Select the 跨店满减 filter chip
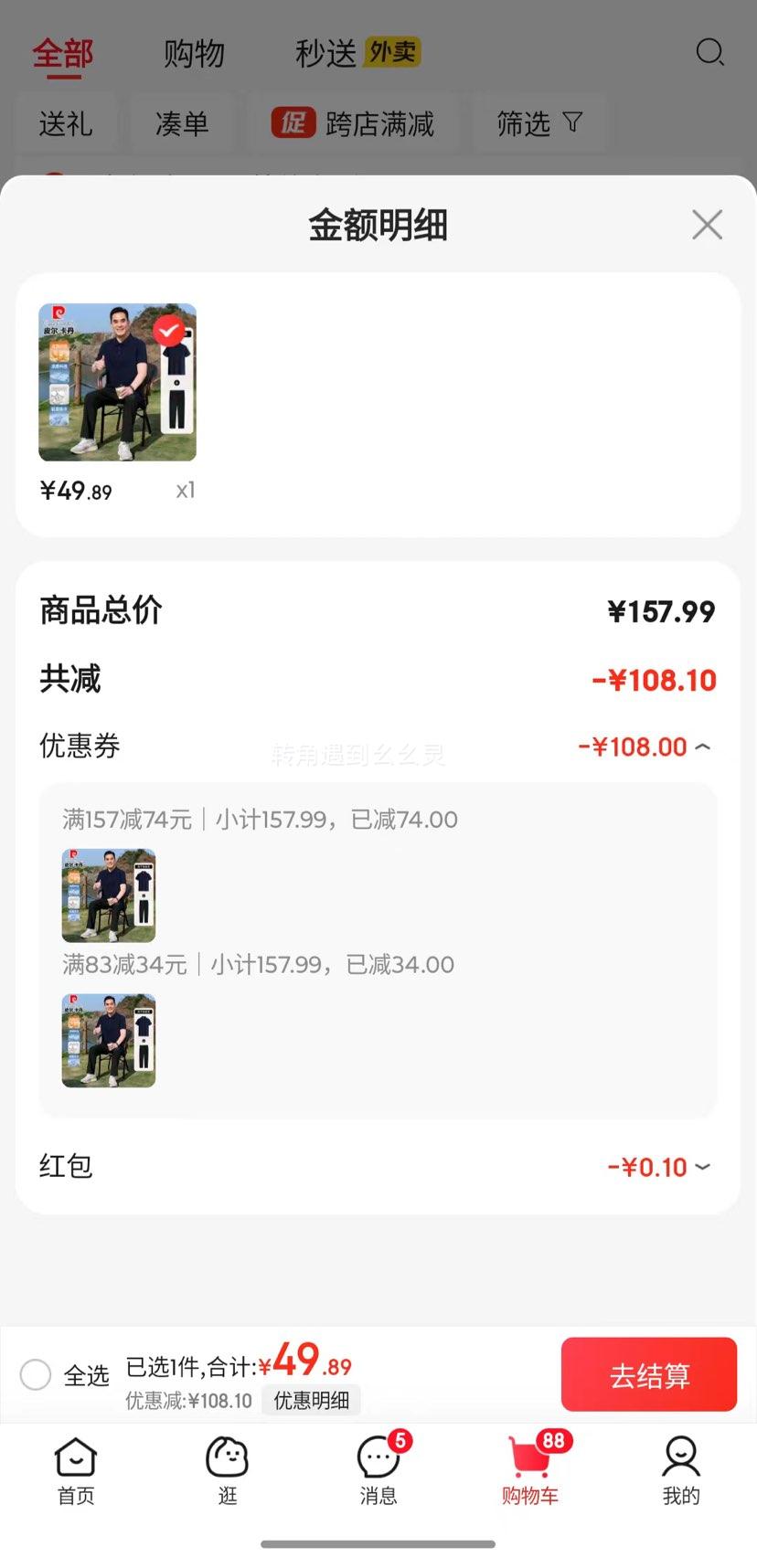Screen dimensions: 757x1568 (x=352, y=123)
